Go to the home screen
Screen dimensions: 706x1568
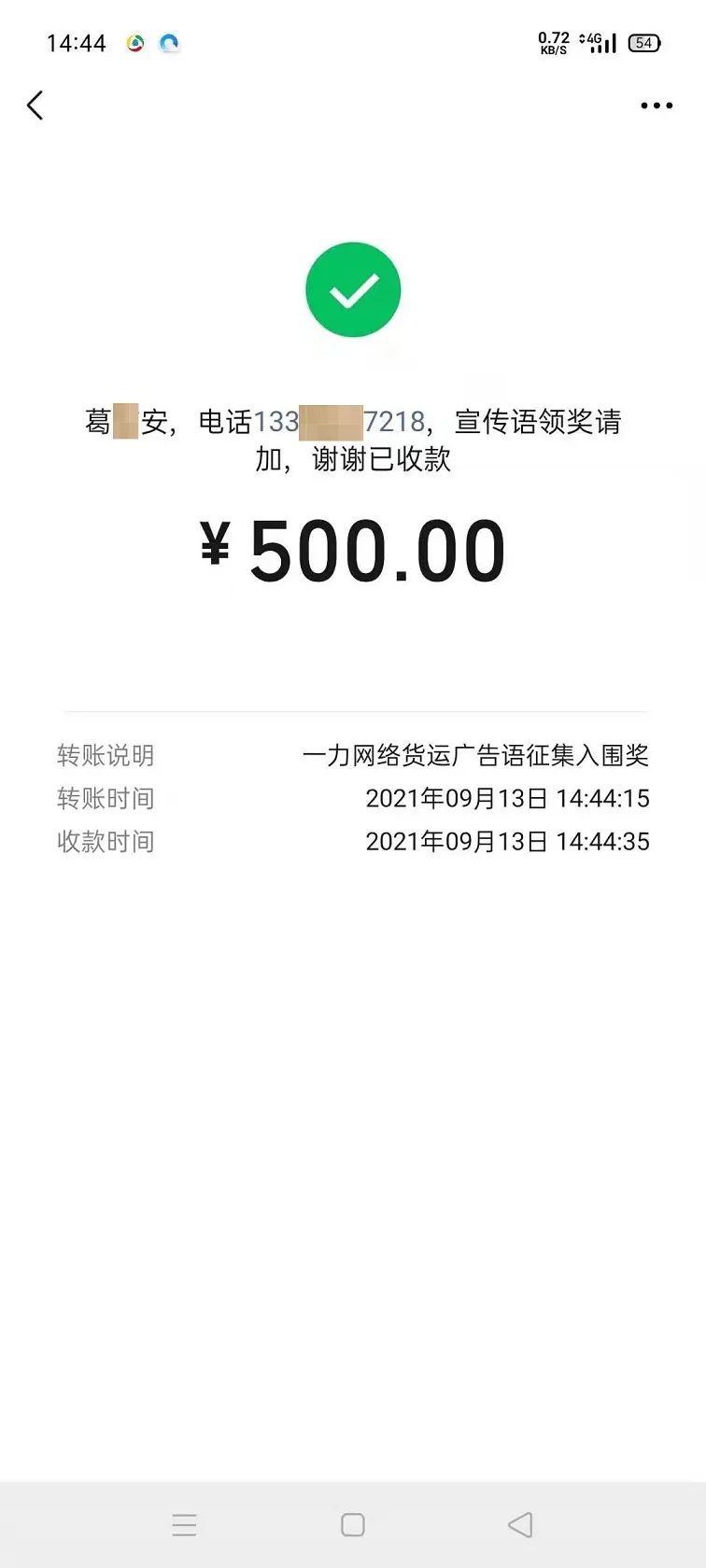coord(353,1525)
